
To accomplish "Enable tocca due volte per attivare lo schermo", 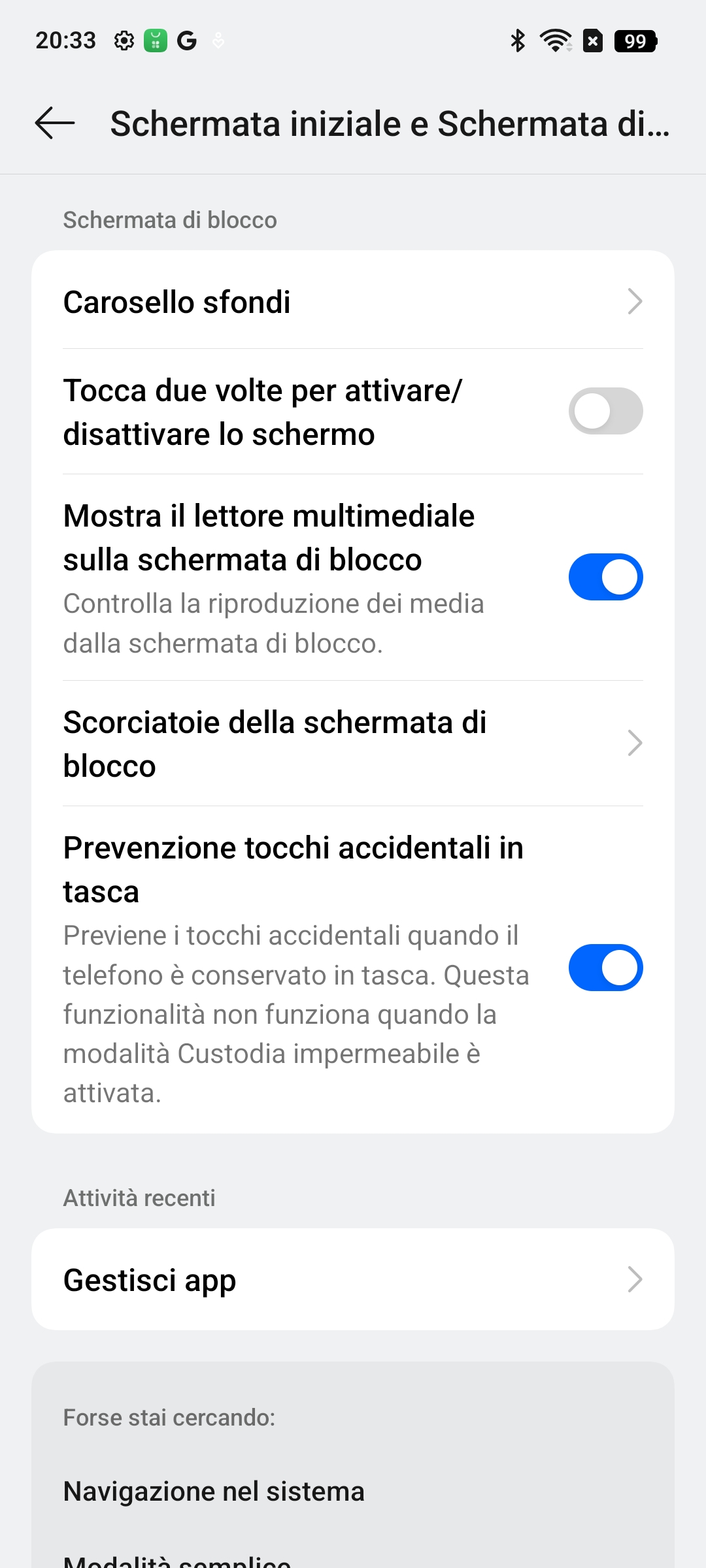I will (605, 411).
